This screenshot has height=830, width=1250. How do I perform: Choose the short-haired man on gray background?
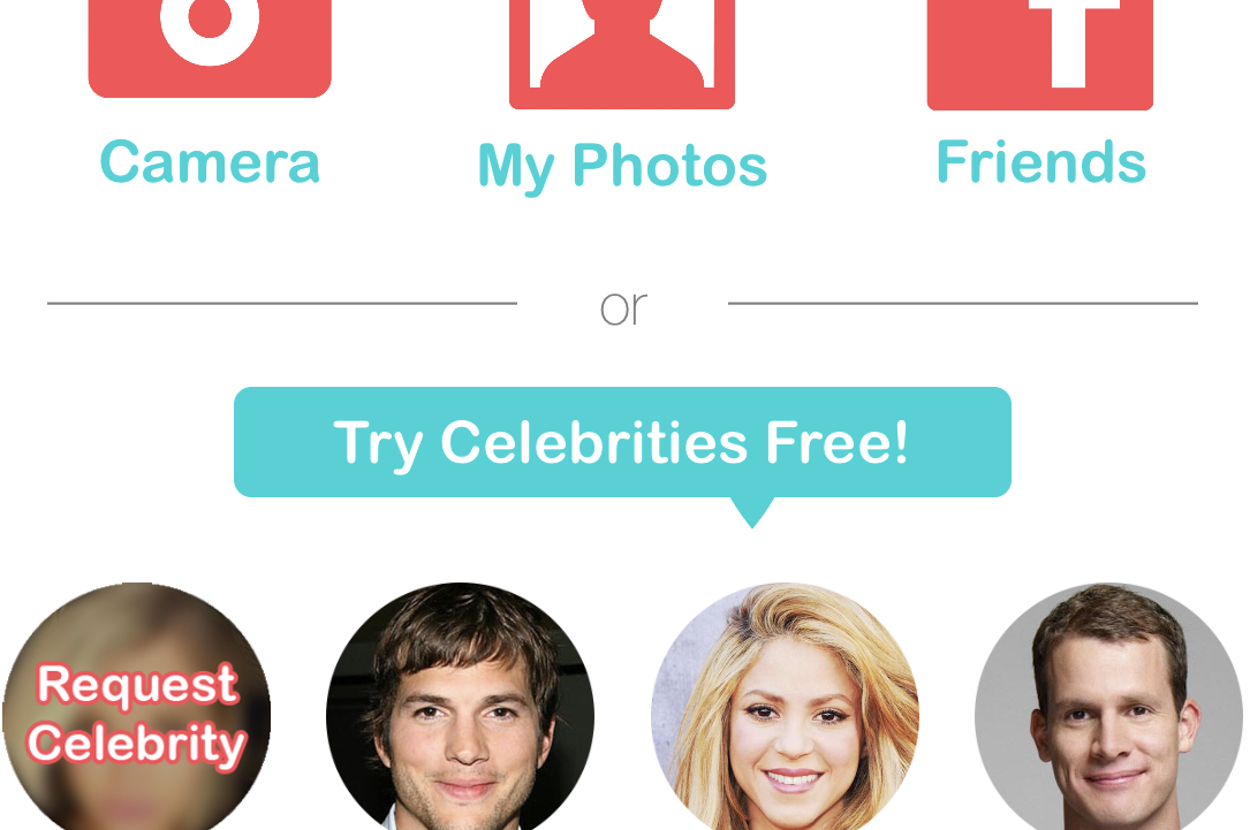tap(1108, 712)
